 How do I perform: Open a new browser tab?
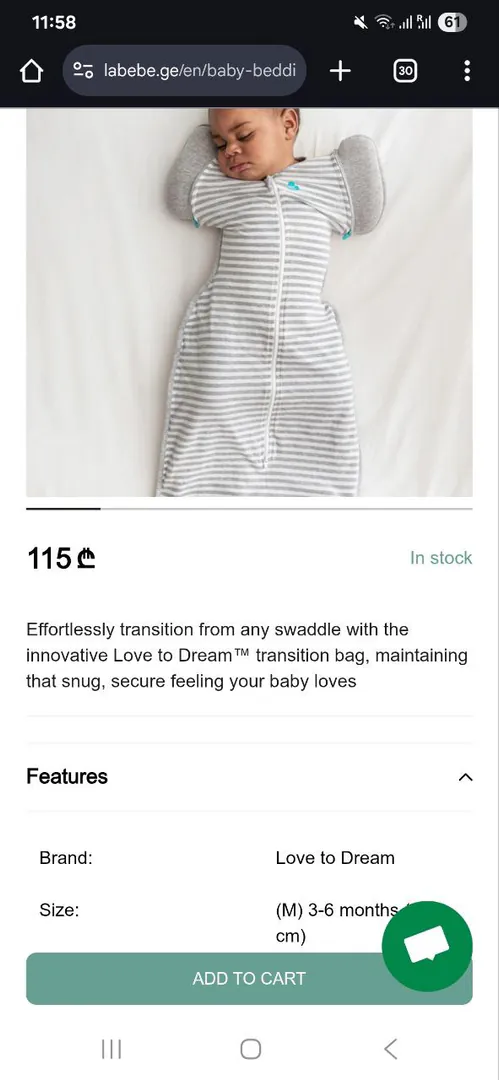[340, 70]
